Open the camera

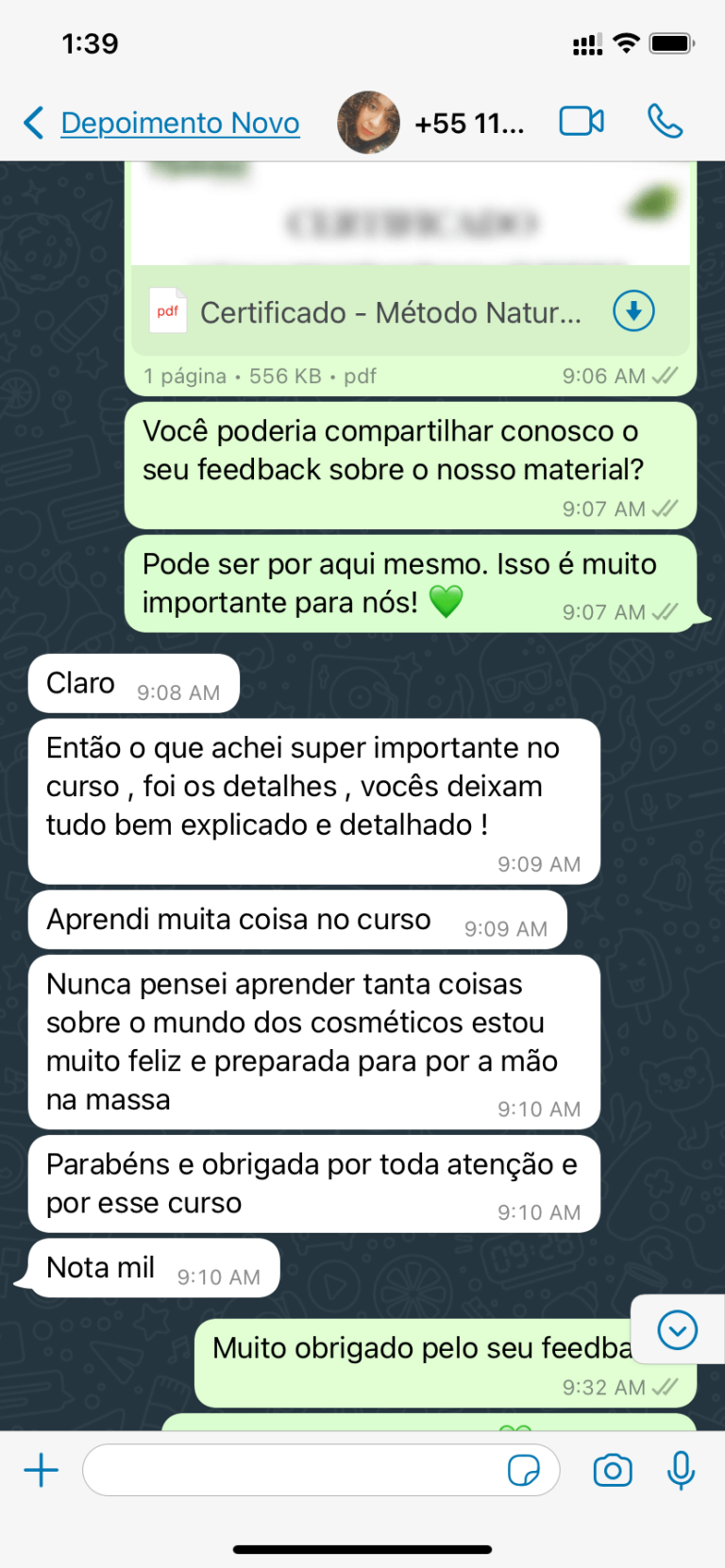(613, 1470)
